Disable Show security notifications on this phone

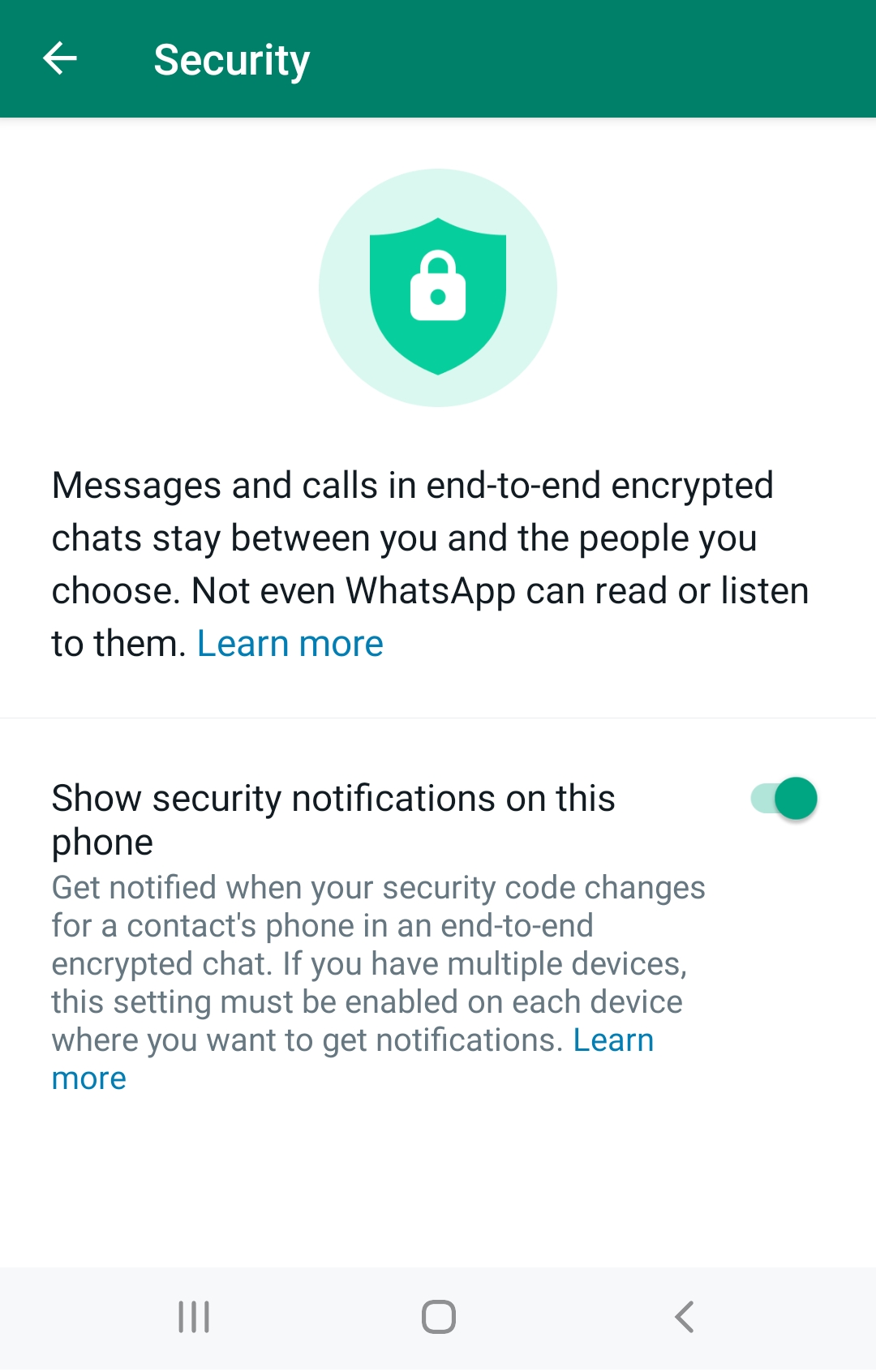(784, 799)
